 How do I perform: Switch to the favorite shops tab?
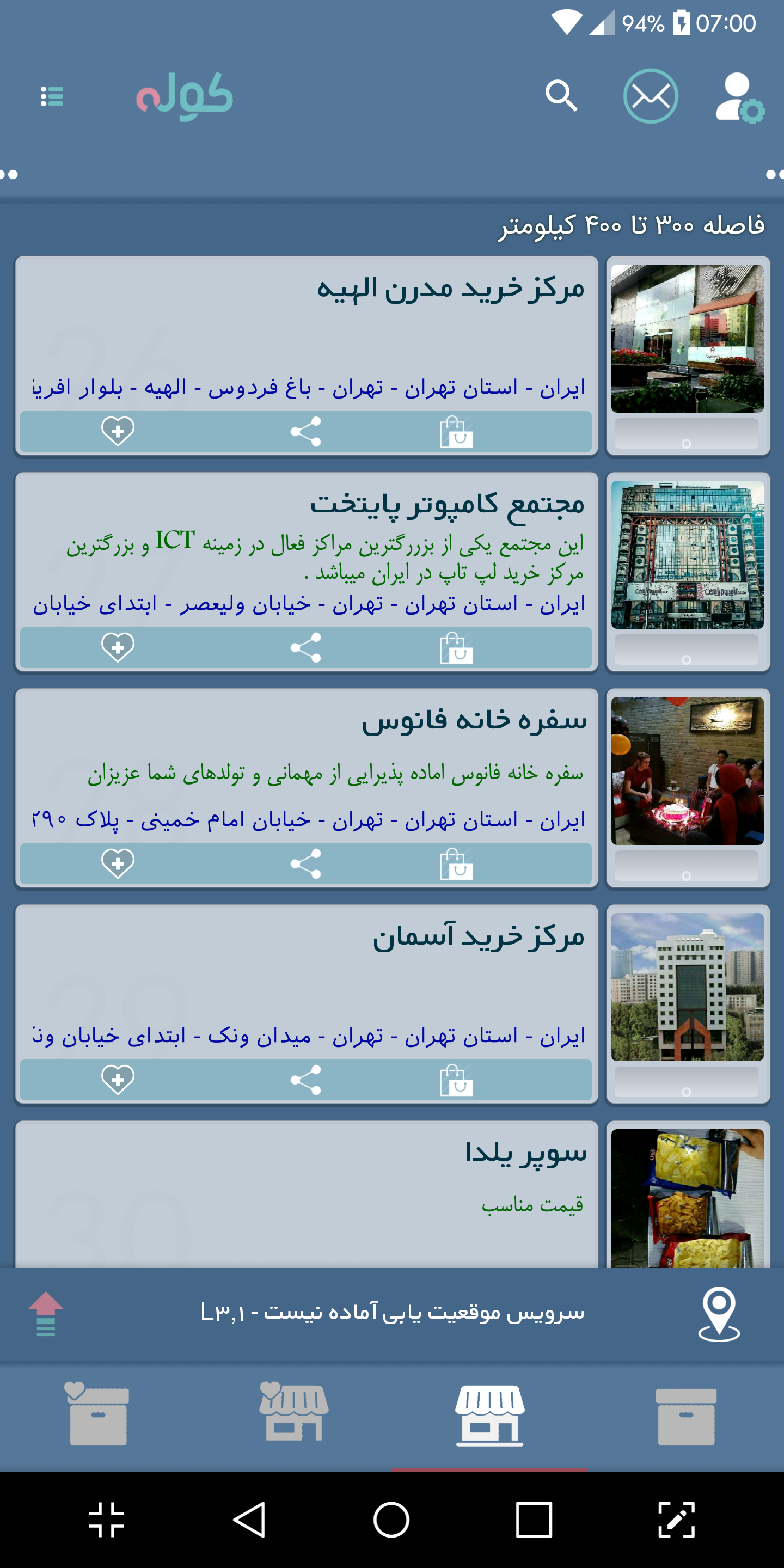click(x=293, y=1414)
